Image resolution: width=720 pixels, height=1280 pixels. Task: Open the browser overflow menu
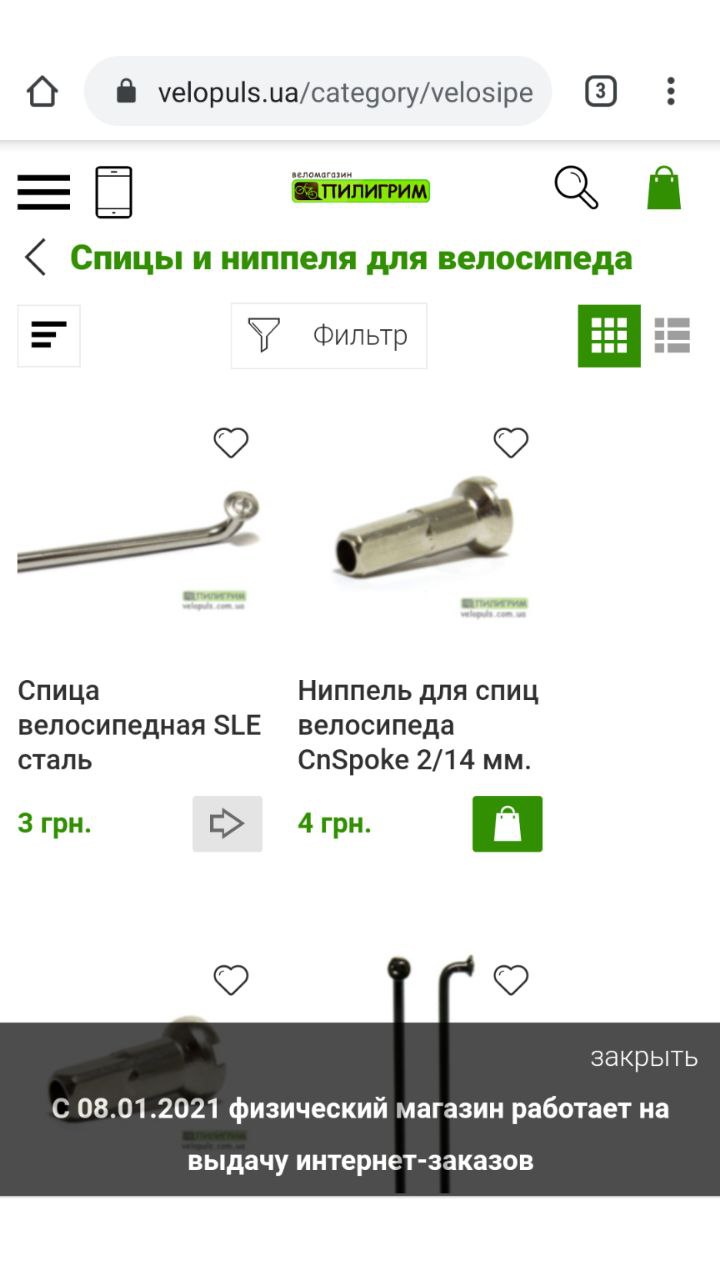pos(671,92)
